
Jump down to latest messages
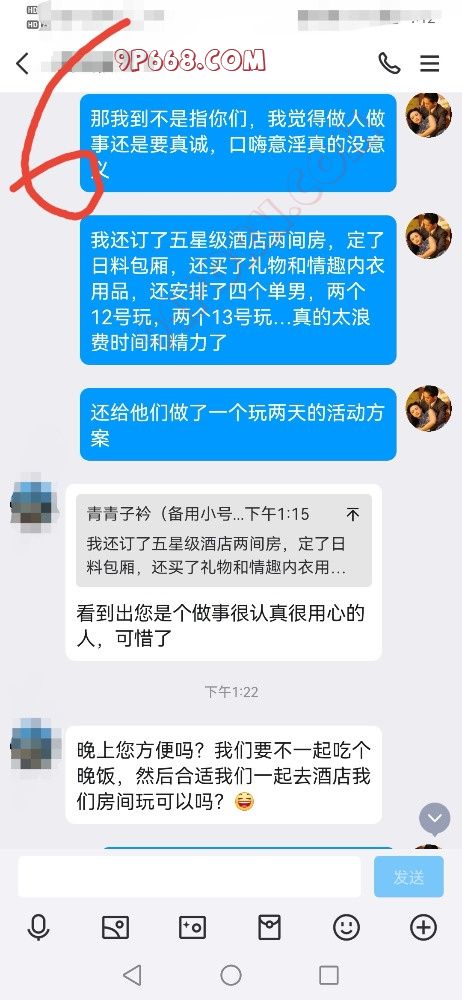click(435, 818)
